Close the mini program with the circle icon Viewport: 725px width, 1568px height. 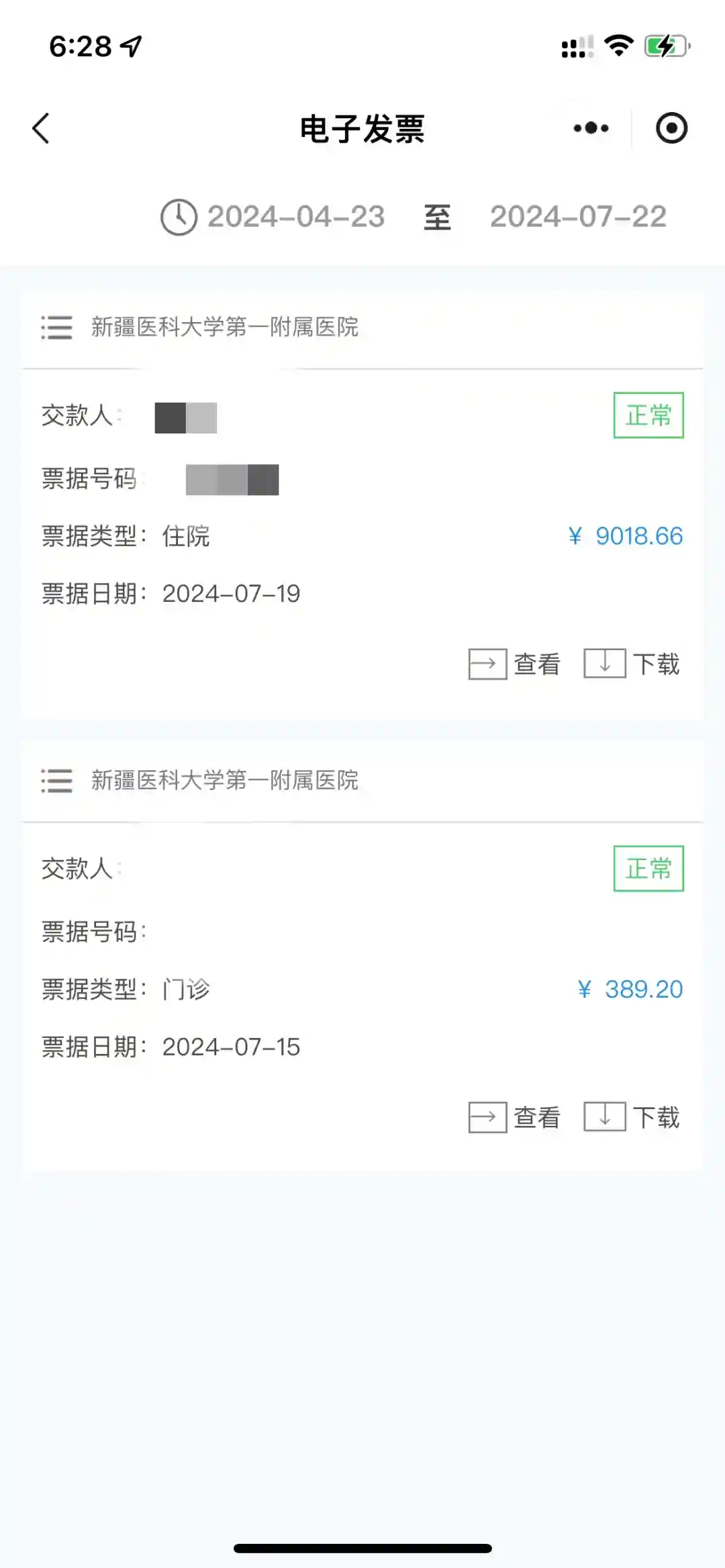[671, 128]
